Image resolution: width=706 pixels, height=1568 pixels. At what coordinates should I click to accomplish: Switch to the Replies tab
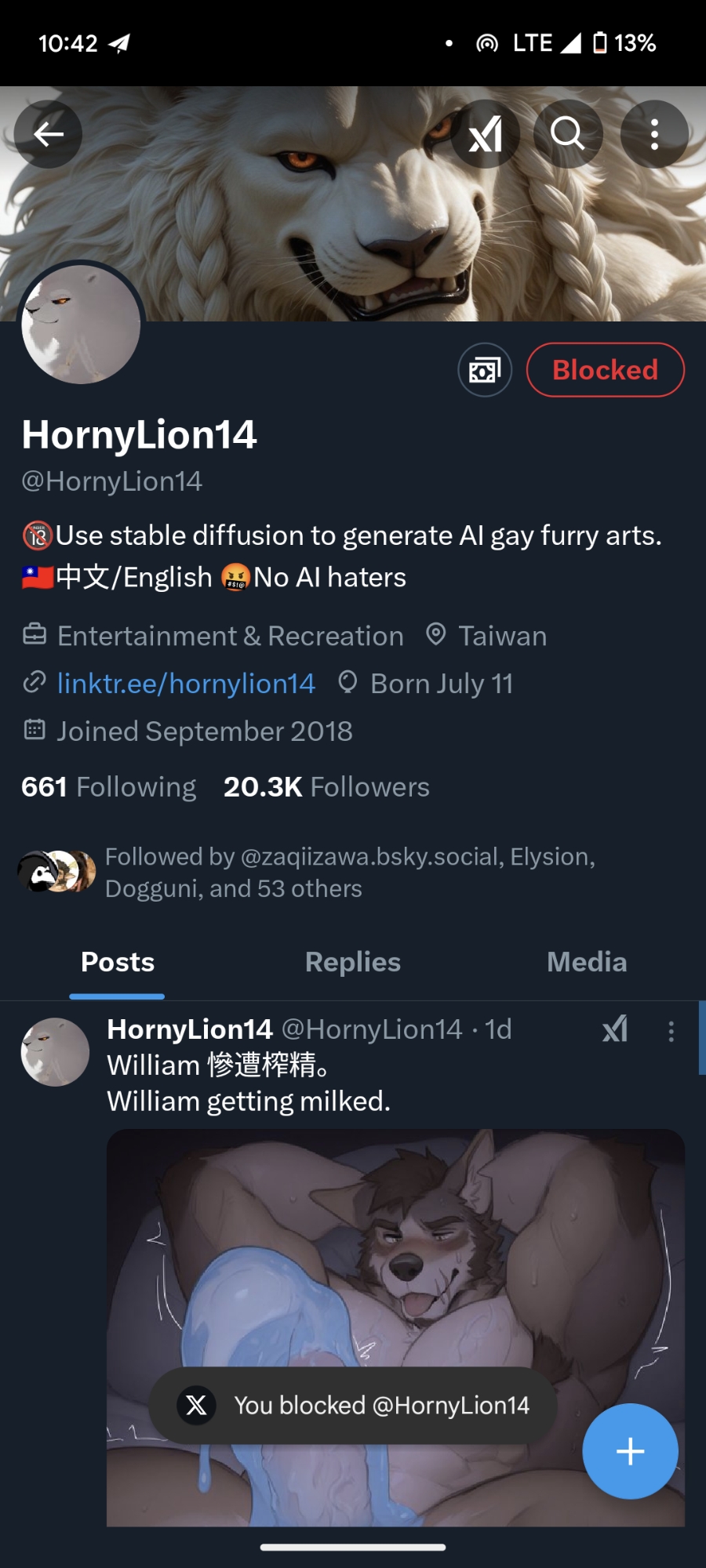click(x=353, y=962)
